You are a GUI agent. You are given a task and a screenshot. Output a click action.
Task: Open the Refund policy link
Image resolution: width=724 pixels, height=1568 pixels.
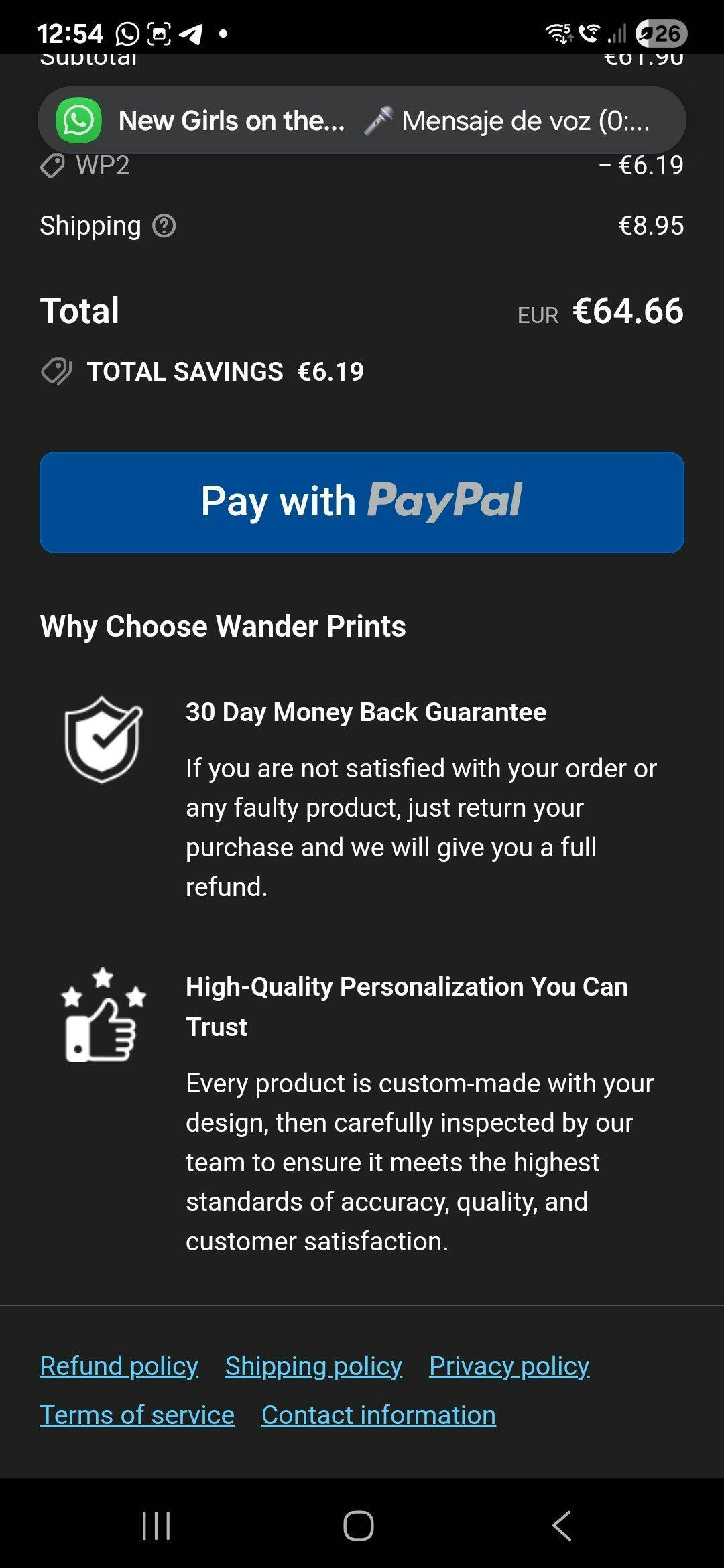[x=119, y=1366]
